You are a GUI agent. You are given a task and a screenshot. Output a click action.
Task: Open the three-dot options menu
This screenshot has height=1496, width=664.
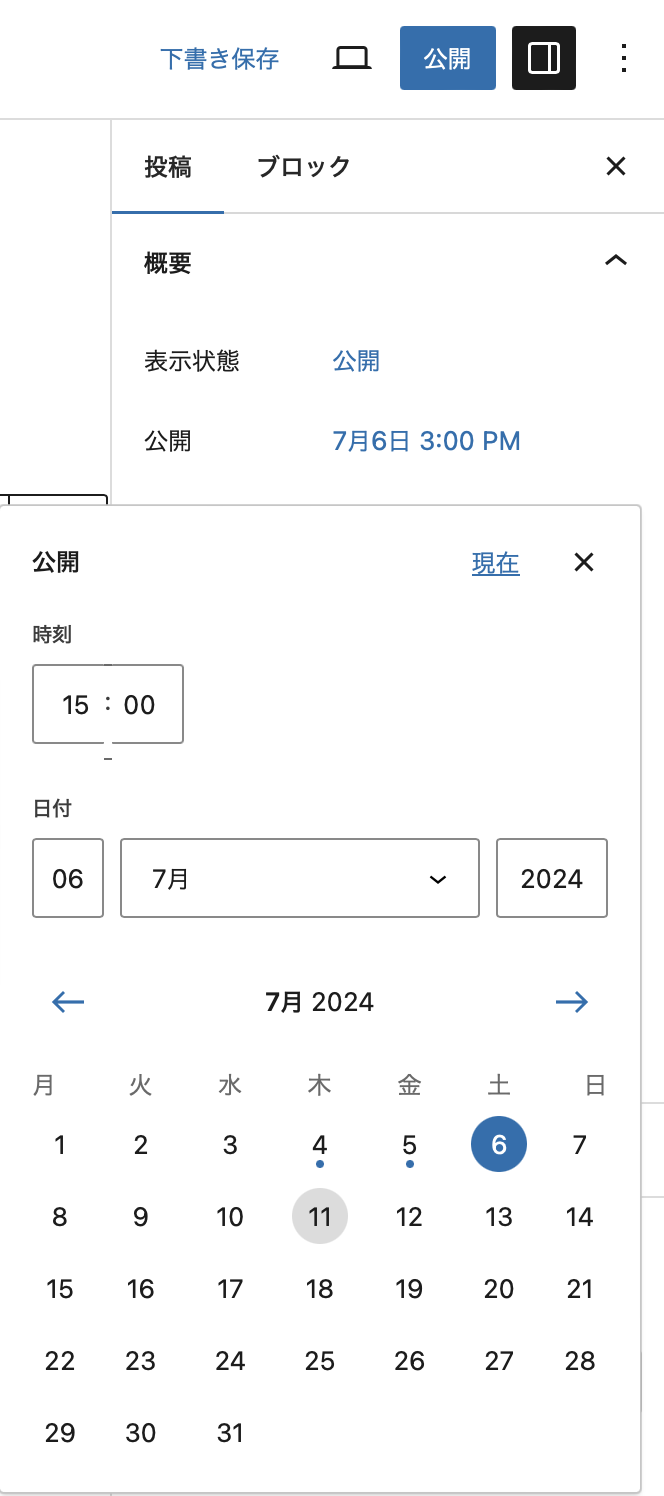pos(623,59)
